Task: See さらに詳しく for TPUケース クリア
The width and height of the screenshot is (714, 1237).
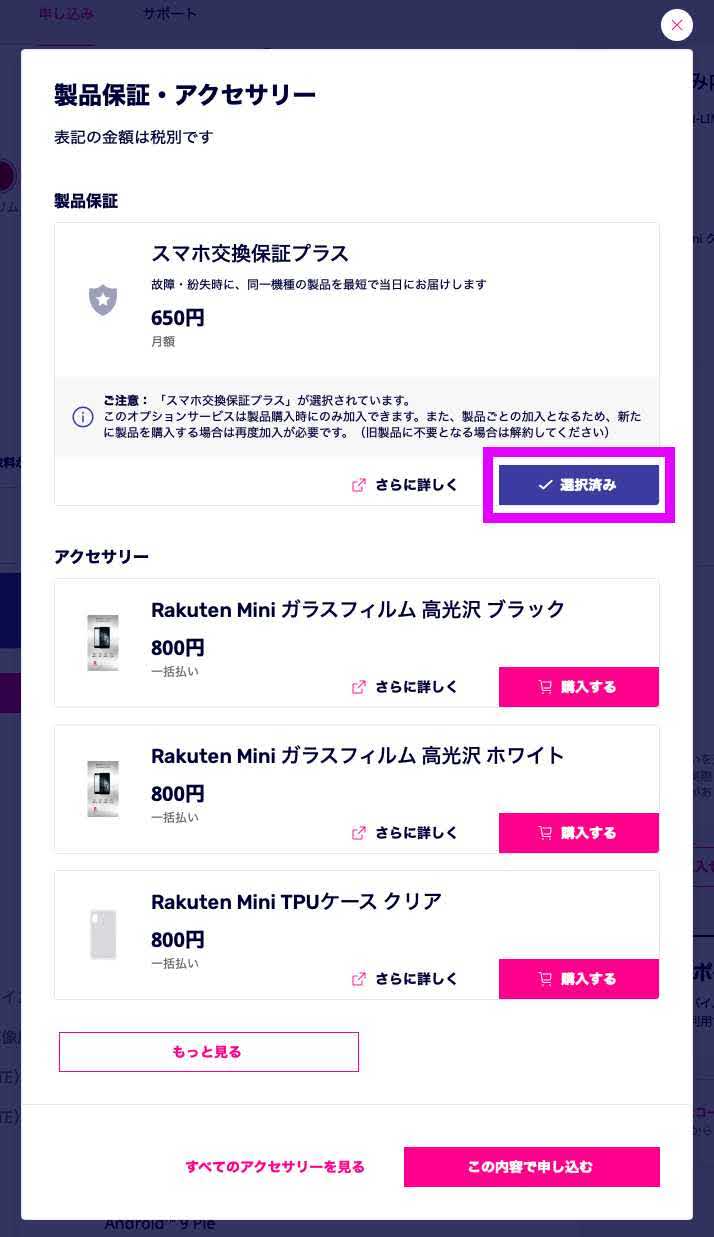Action: (x=405, y=979)
